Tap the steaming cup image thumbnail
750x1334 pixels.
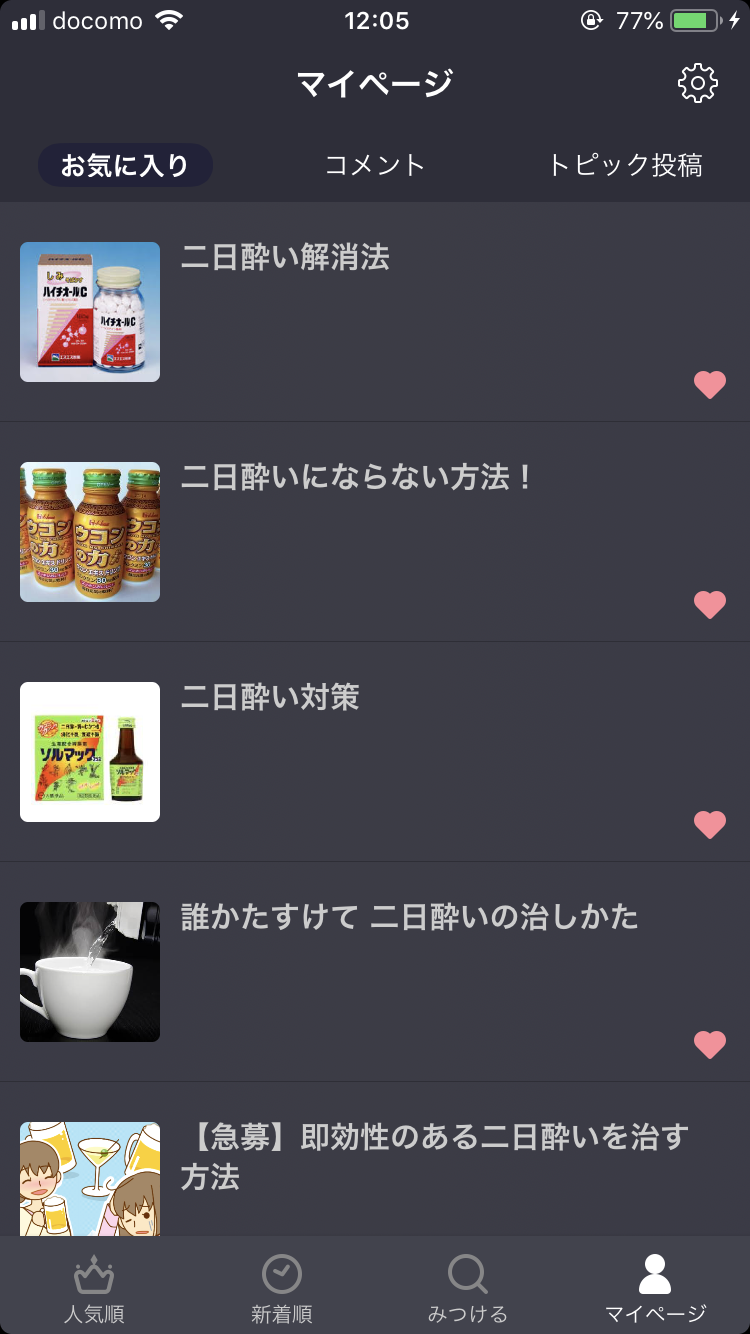pos(89,971)
